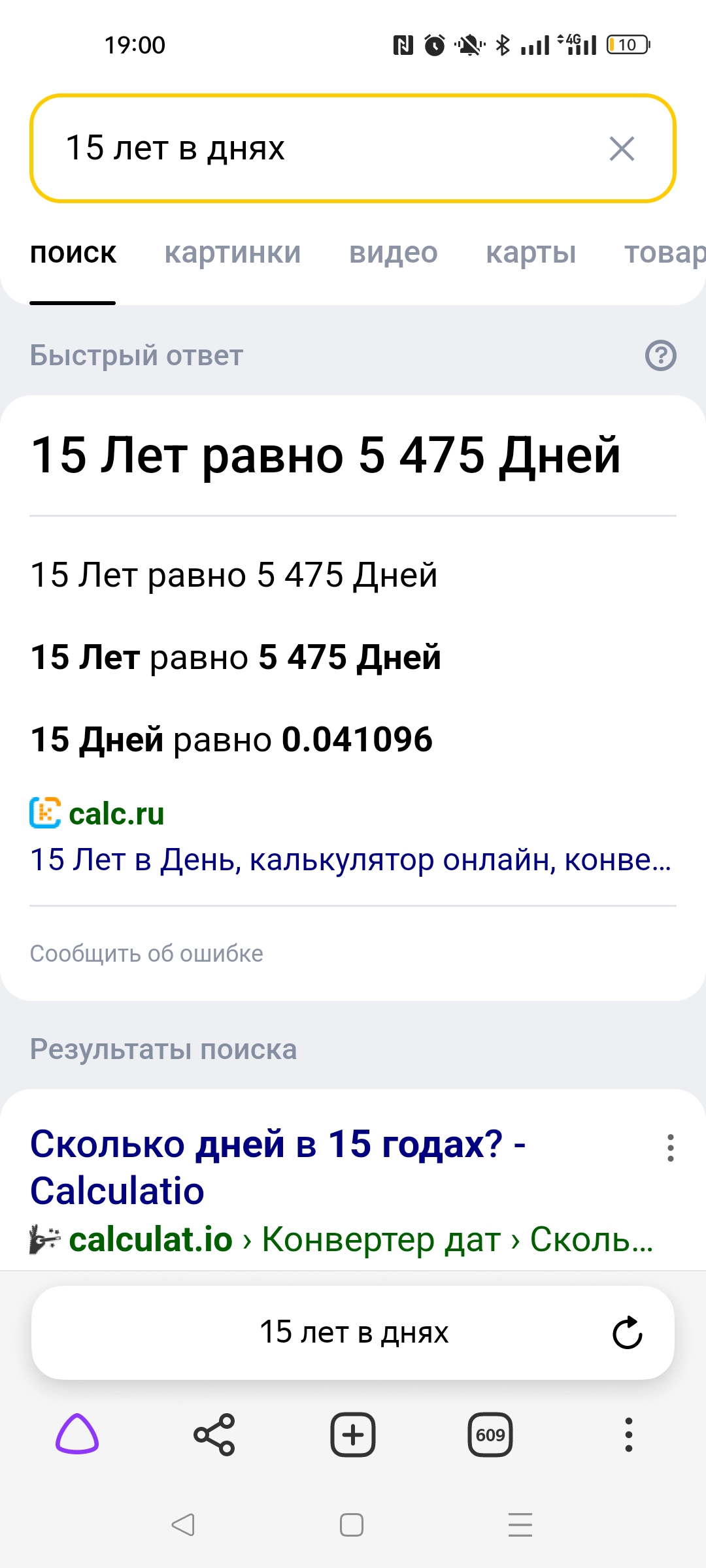
Task: Tap the refresh icon next to the query
Action: [626, 1333]
